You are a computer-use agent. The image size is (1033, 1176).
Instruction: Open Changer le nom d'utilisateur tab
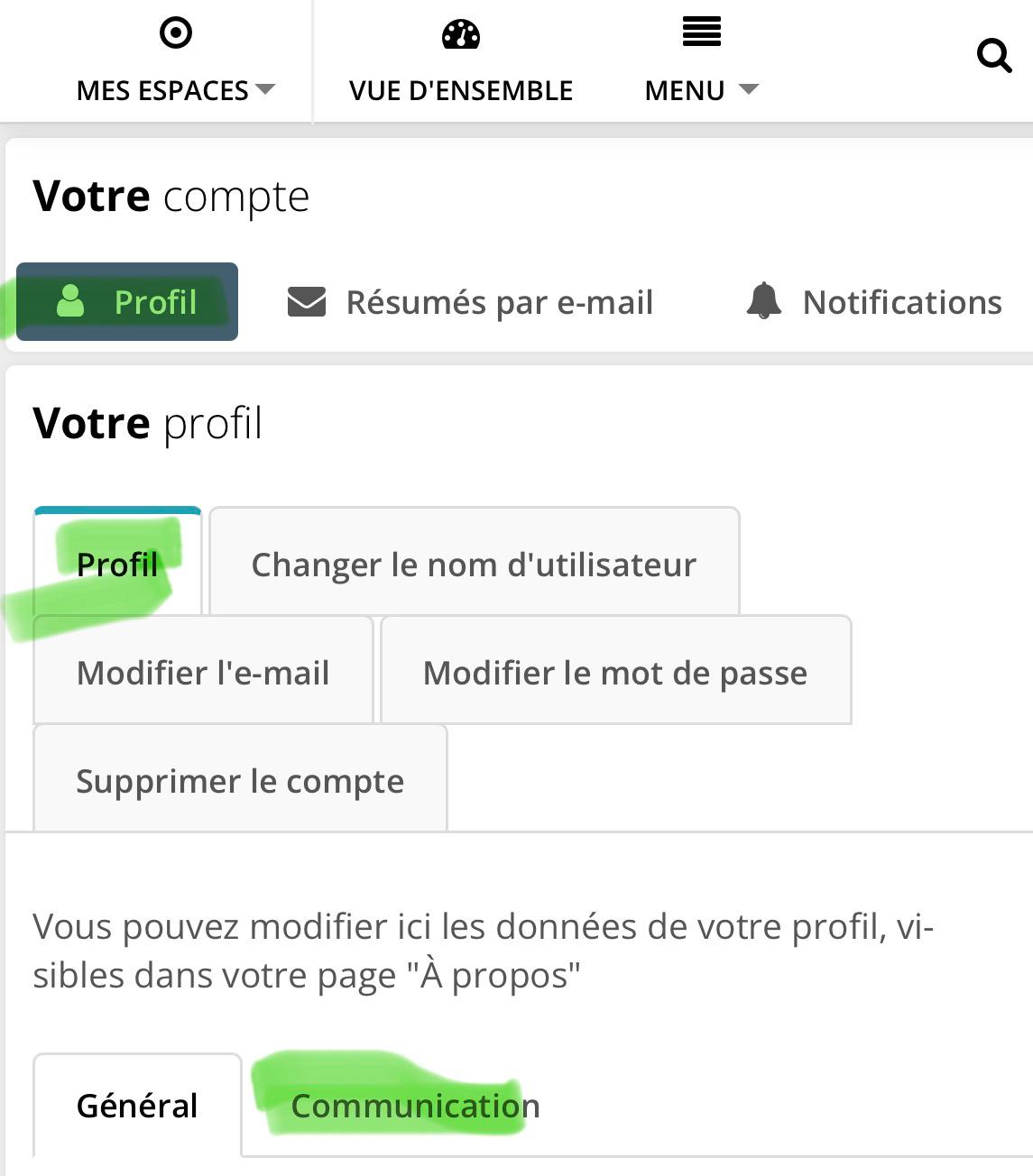(474, 565)
